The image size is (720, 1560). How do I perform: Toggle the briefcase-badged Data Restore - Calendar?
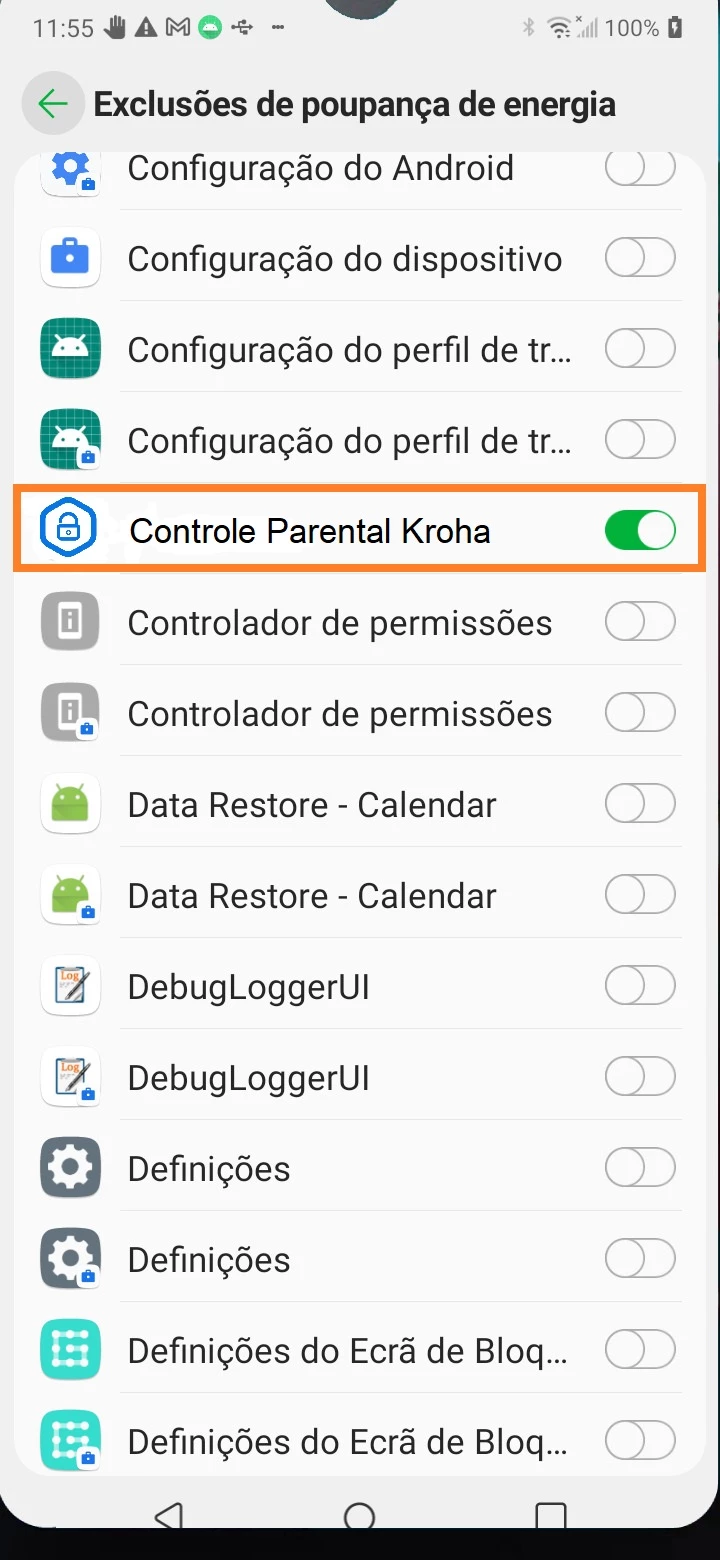point(640,895)
